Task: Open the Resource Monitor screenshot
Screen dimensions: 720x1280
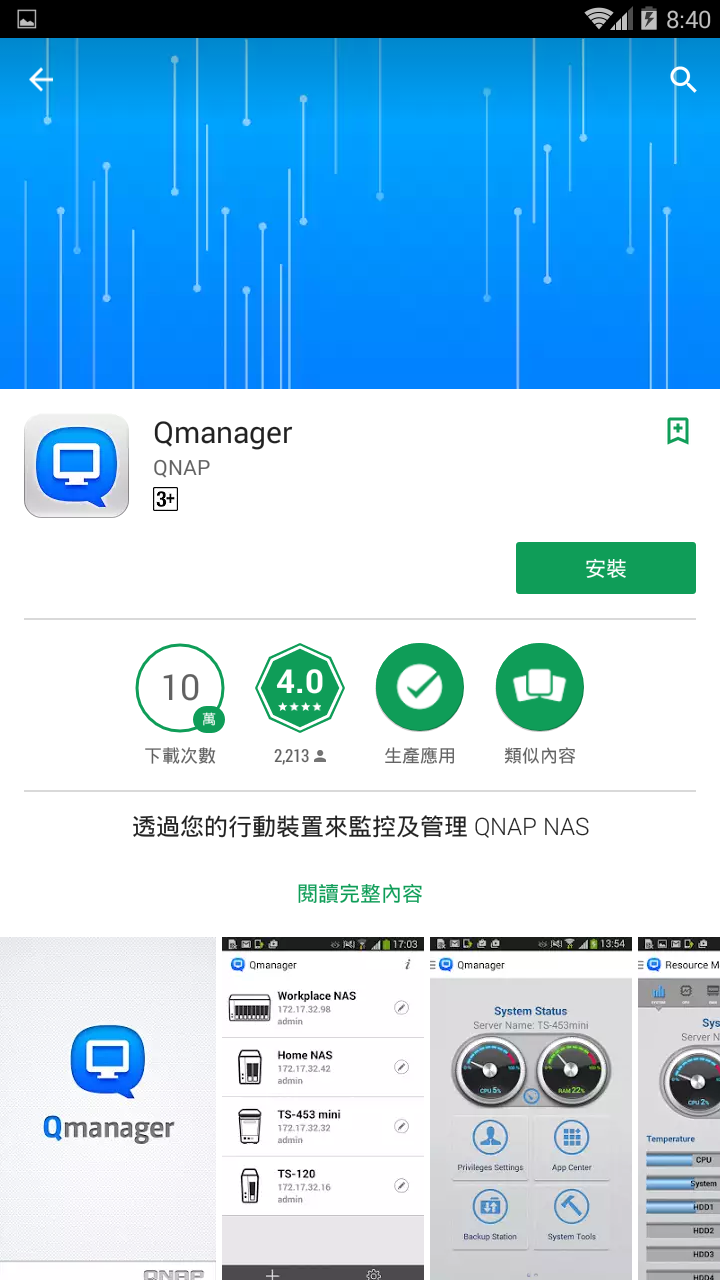Action: click(x=680, y=1108)
